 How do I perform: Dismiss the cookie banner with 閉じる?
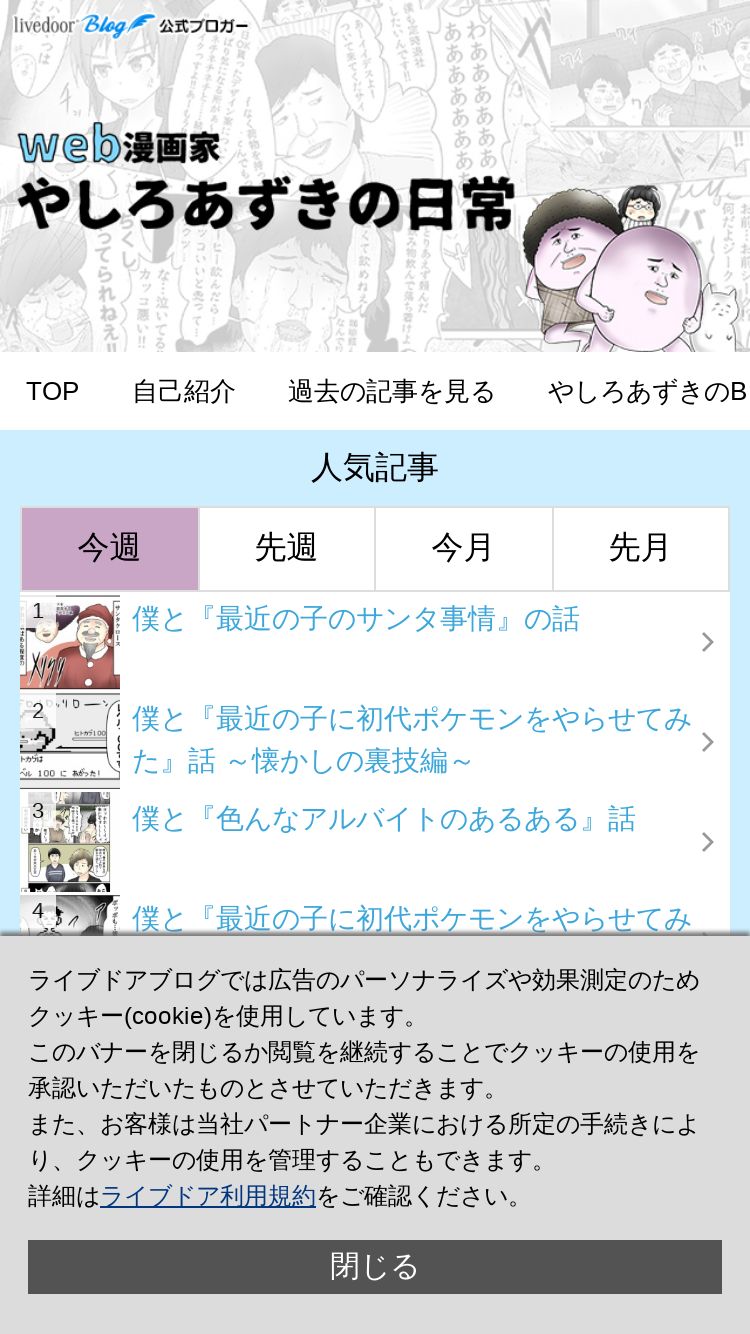(x=375, y=1267)
